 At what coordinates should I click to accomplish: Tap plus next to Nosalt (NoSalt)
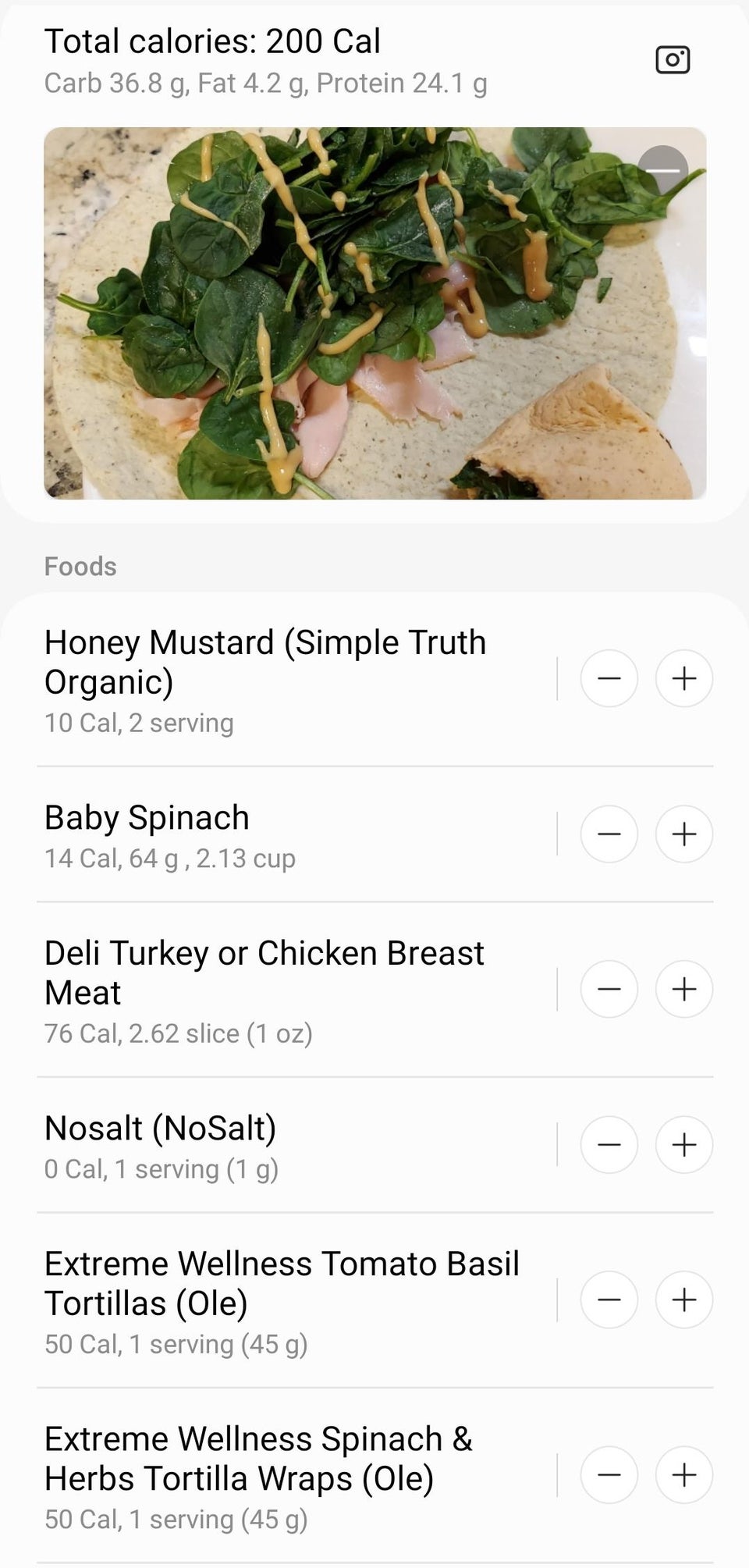click(x=684, y=1145)
